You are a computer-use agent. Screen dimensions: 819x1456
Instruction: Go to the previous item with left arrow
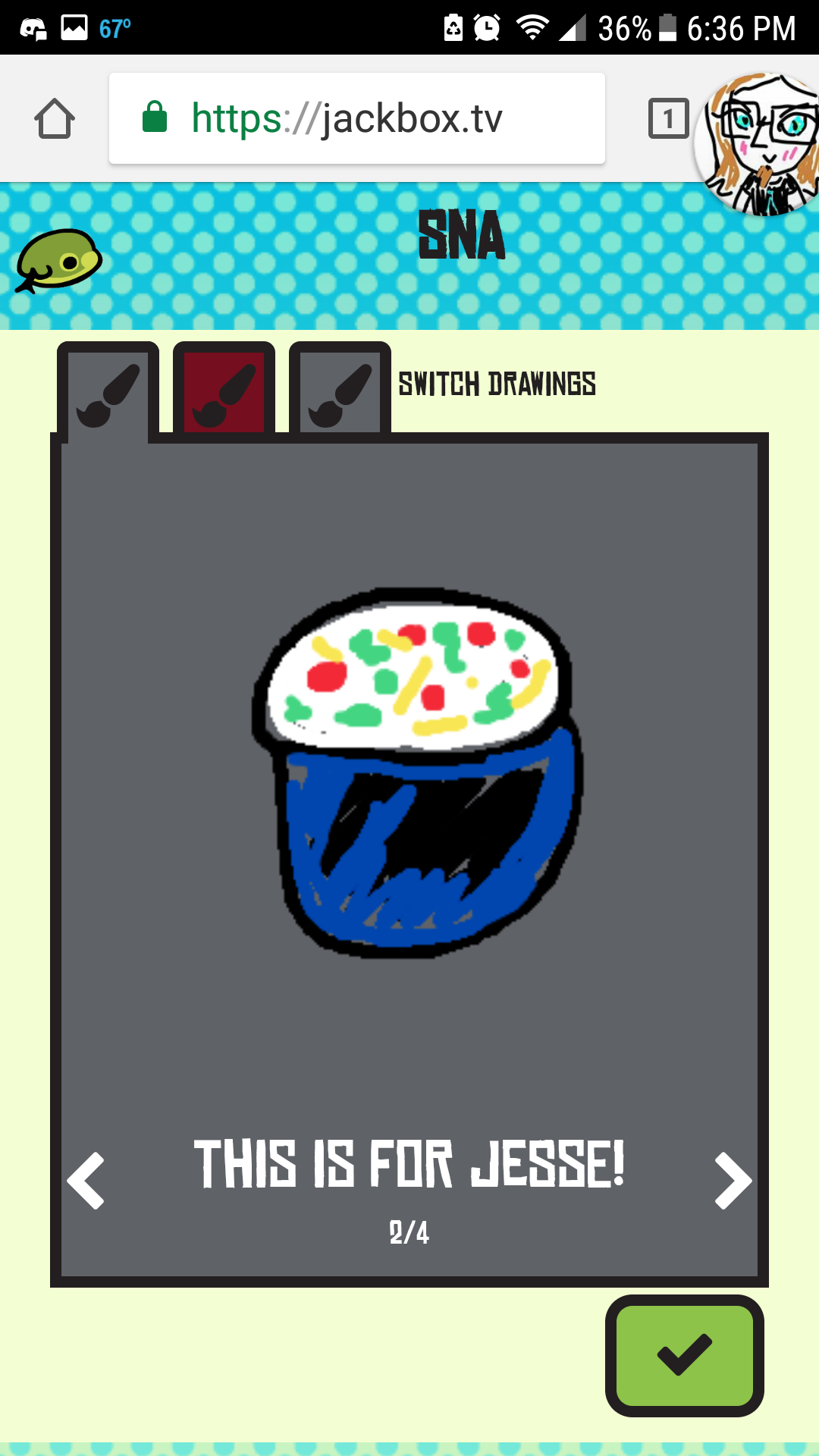(x=86, y=1181)
